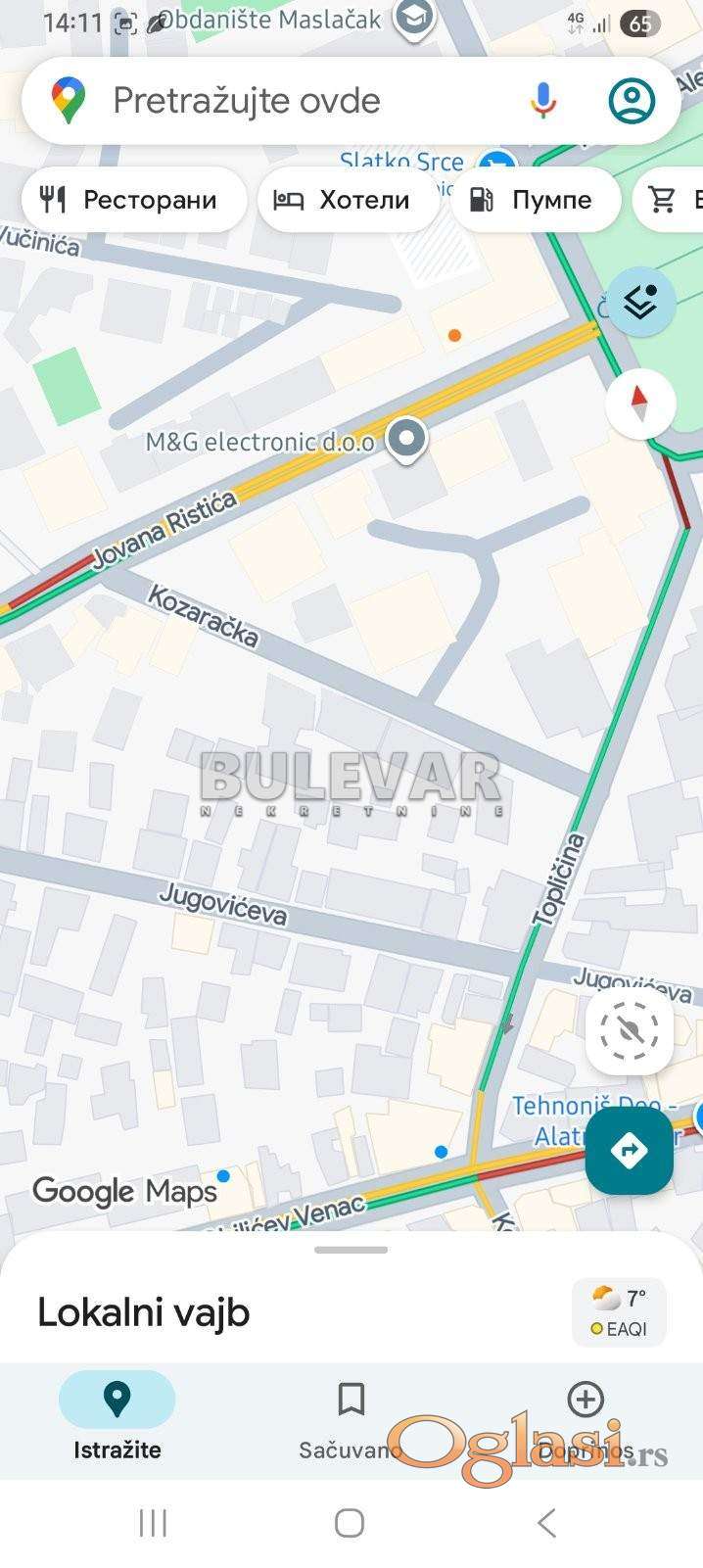Image resolution: width=703 pixels, height=1568 pixels.
Task: Open the weather and EAQI chip
Action: coord(620,1312)
